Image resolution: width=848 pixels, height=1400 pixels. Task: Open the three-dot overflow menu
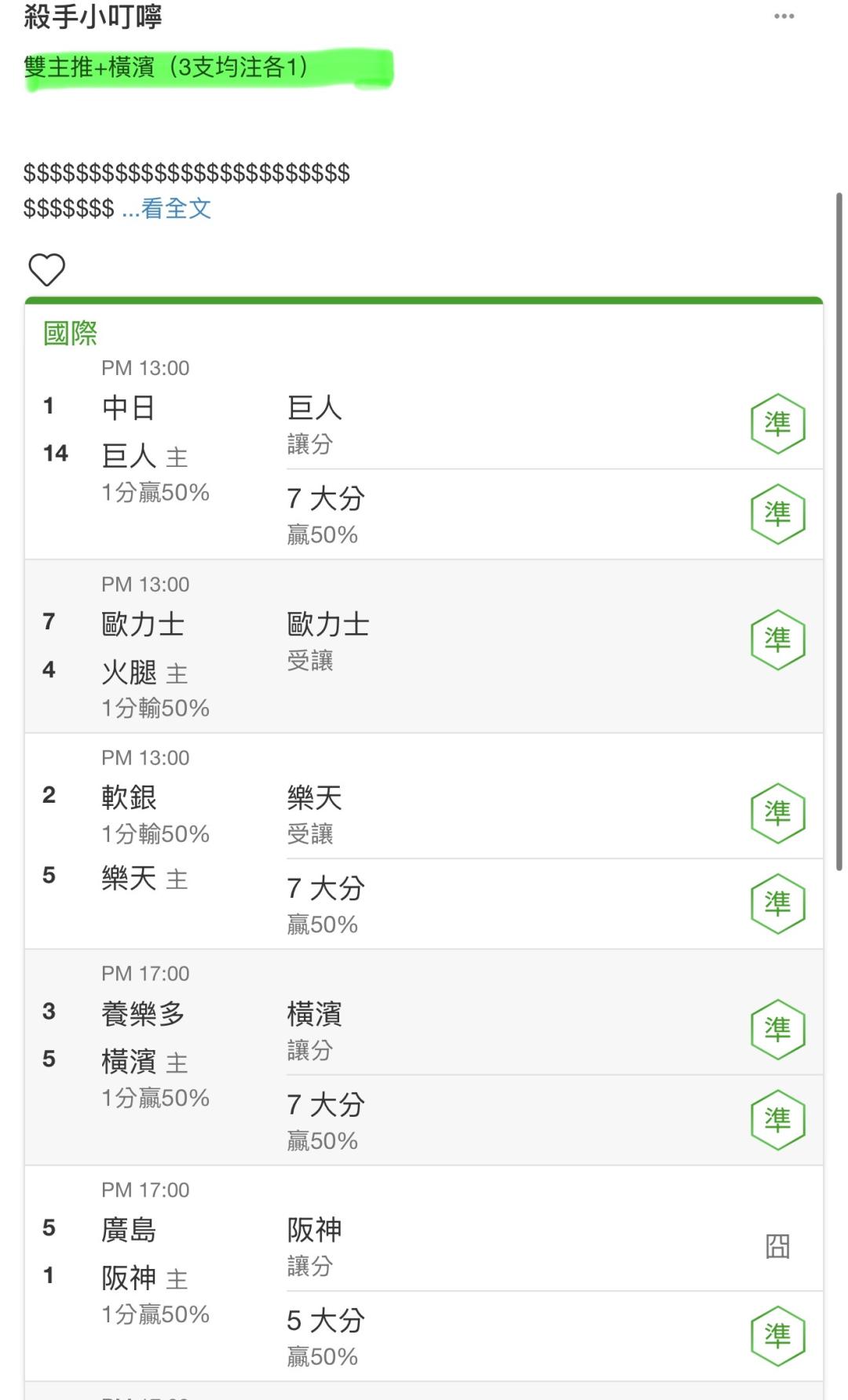pos(784,16)
